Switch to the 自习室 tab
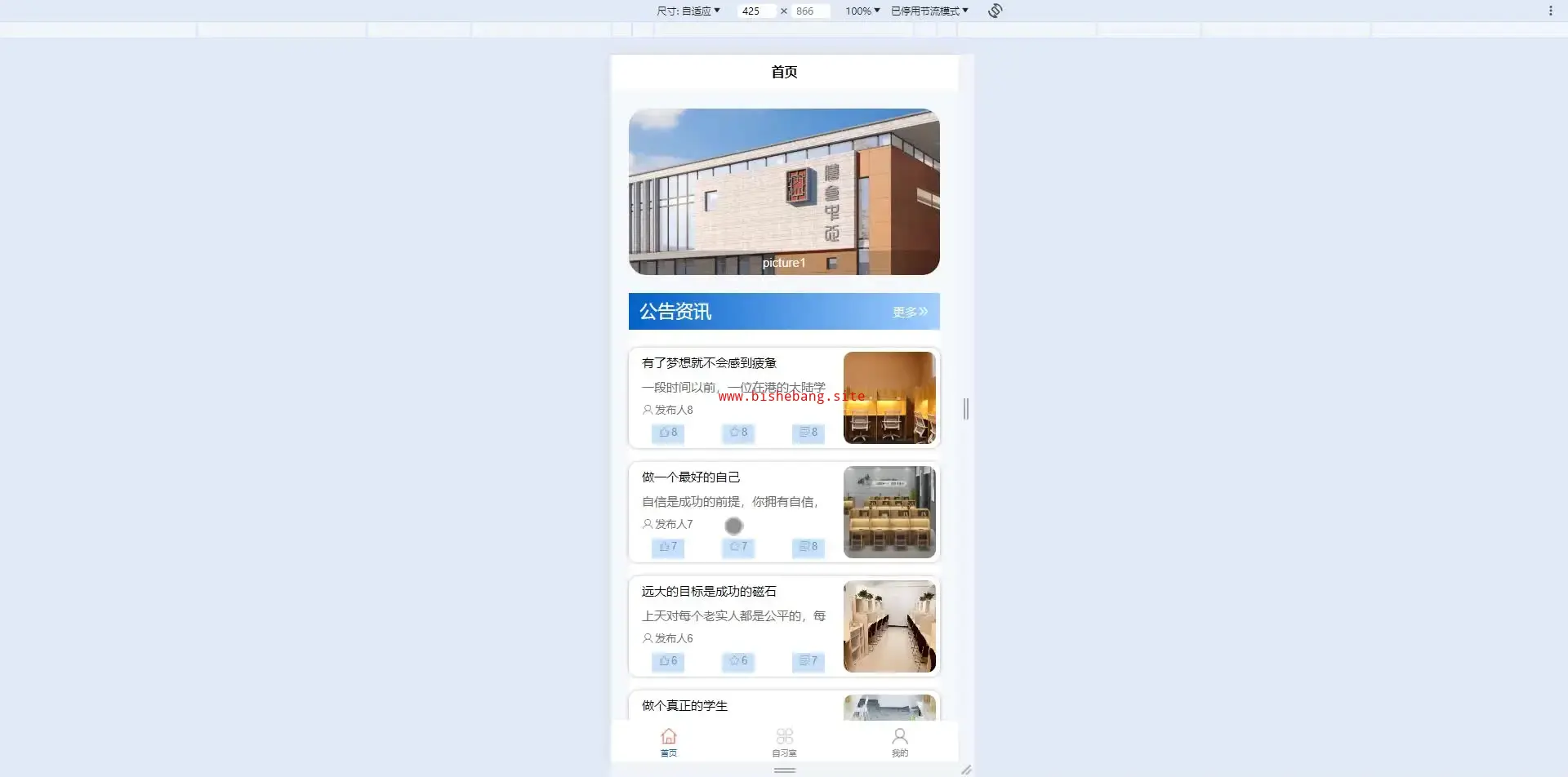The image size is (1568, 777). (x=784, y=742)
